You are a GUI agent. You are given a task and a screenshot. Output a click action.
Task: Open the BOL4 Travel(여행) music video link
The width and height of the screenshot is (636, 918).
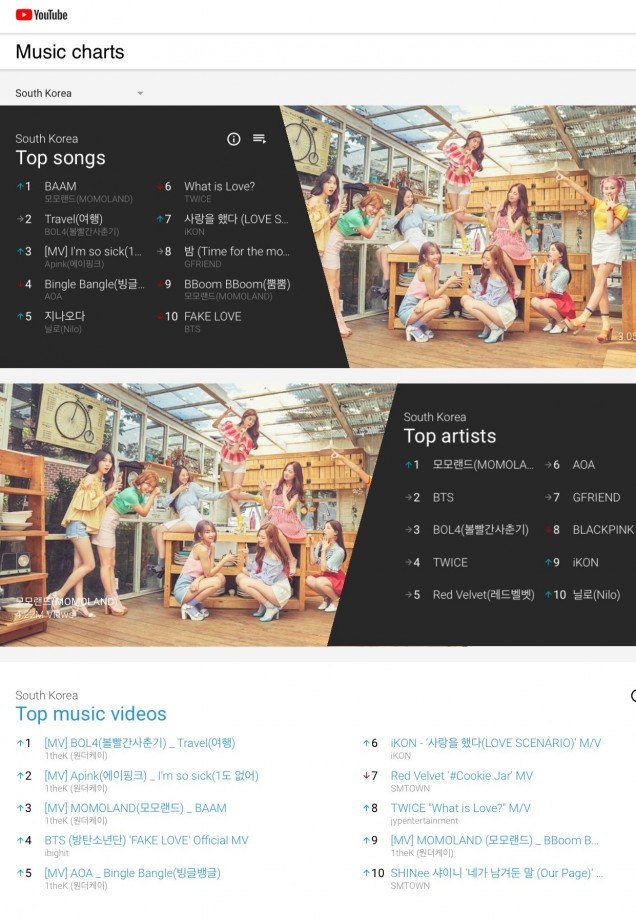tap(139, 743)
